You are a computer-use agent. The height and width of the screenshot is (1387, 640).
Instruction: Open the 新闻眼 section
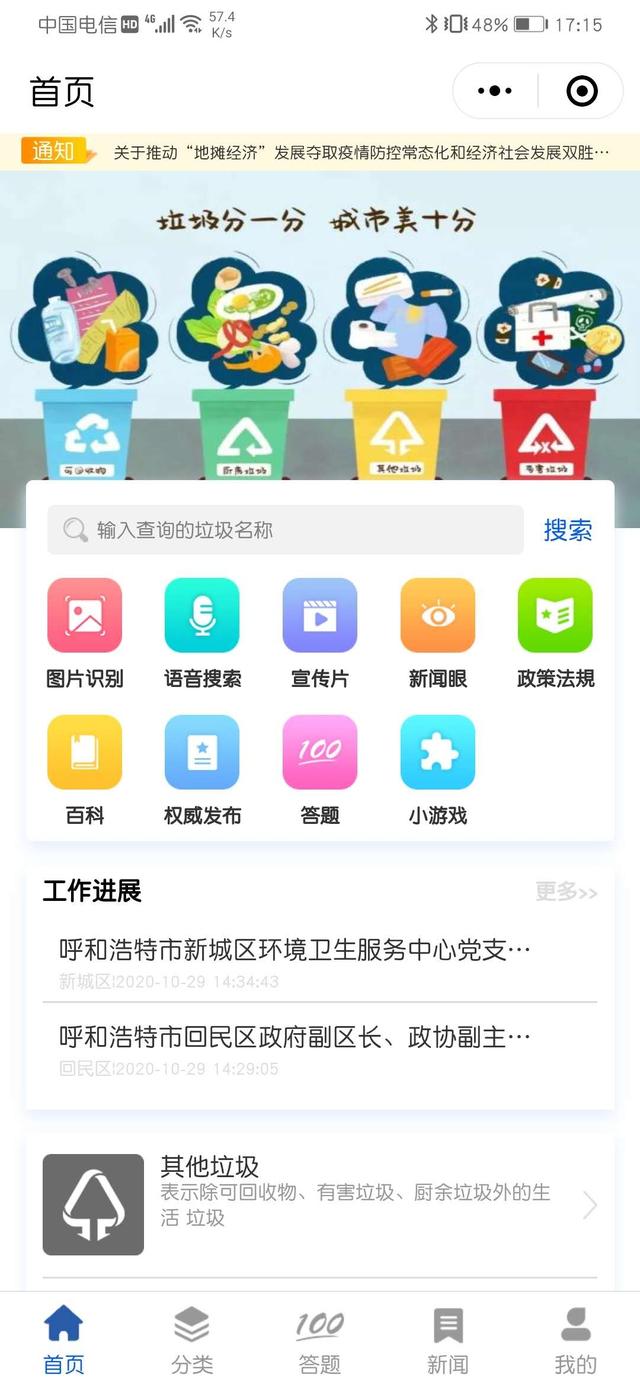pyautogui.click(x=437, y=632)
